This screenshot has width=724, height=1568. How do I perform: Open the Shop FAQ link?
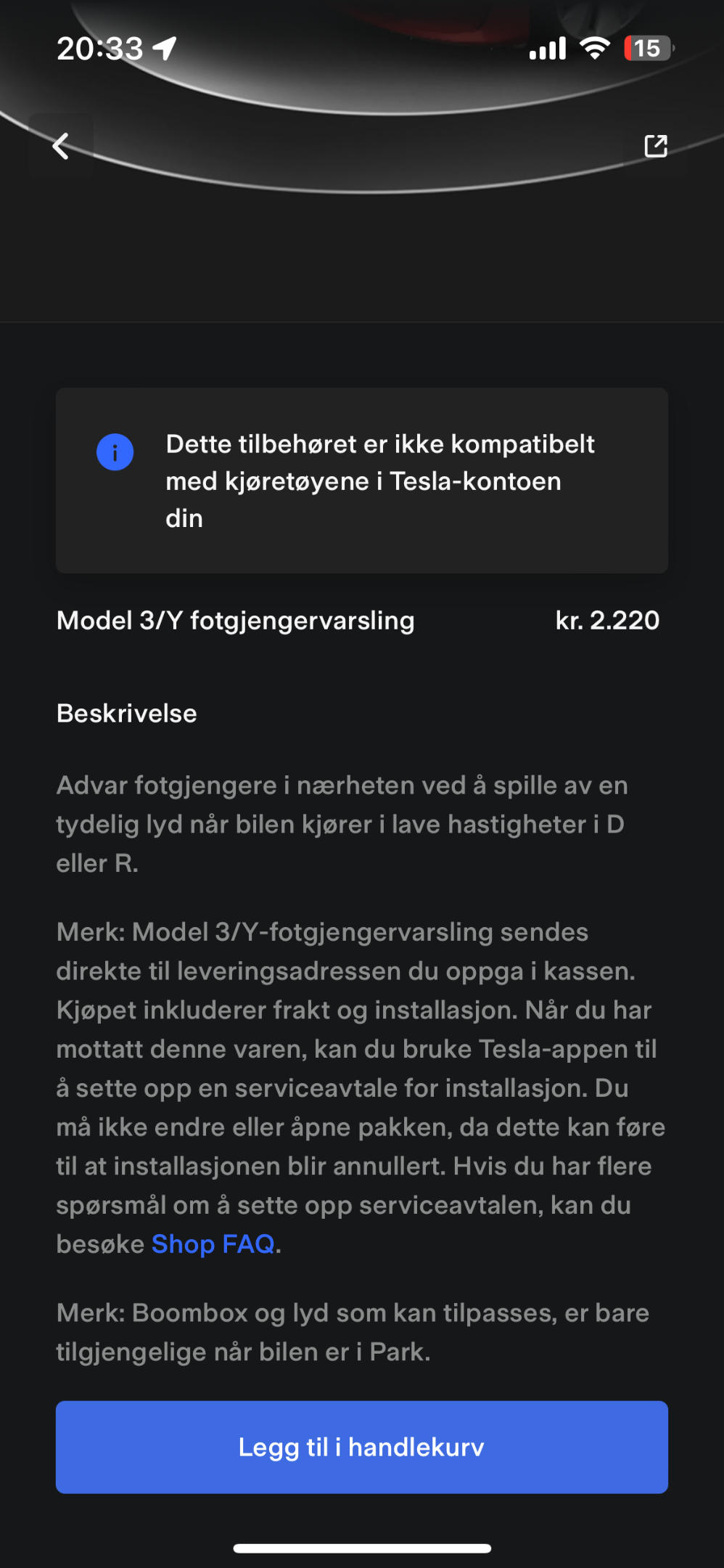(x=213, y=1244)
